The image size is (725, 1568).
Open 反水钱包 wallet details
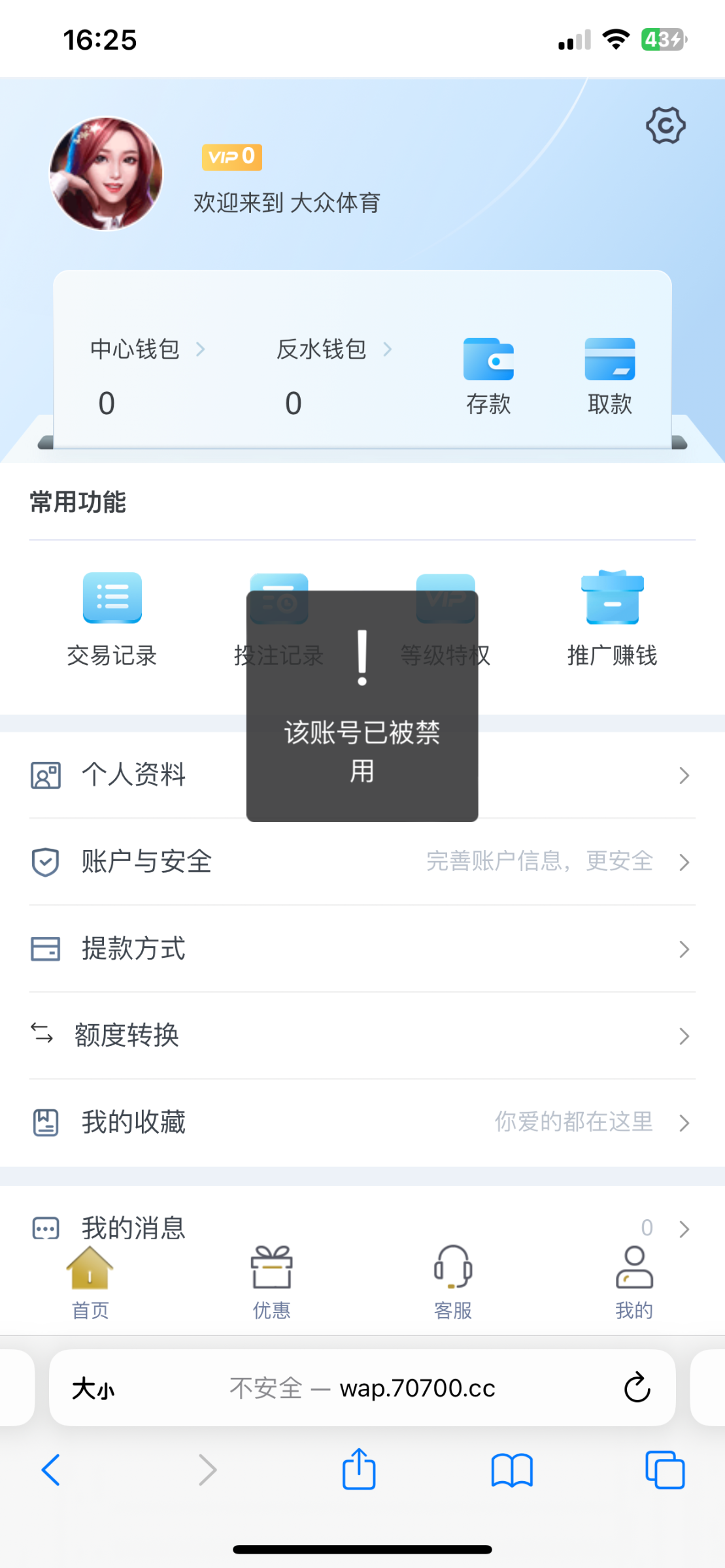tap(333, 350)
